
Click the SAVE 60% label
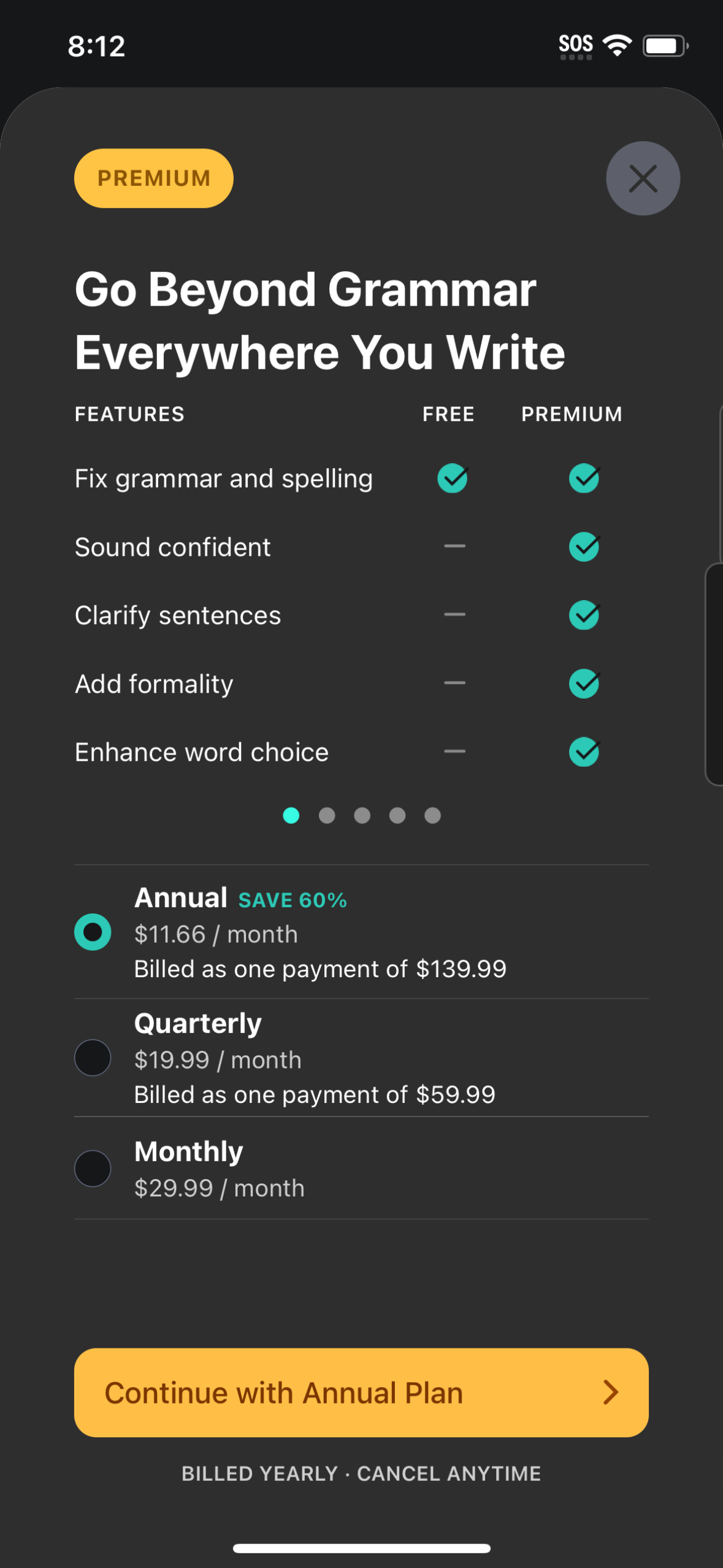click(x=293, y=899)
